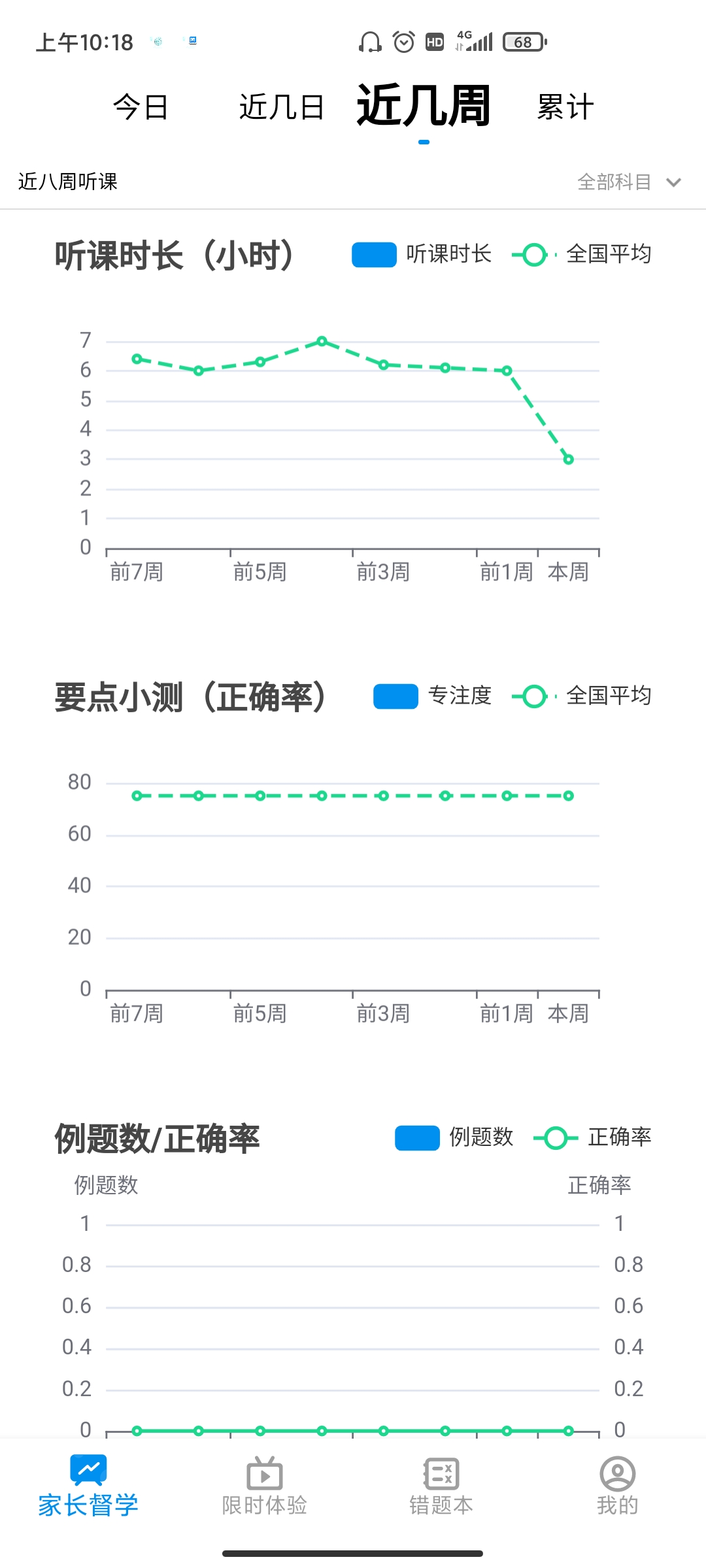Switch to the 累计 tab
The image size is (706, 1568).
(565, 106)
